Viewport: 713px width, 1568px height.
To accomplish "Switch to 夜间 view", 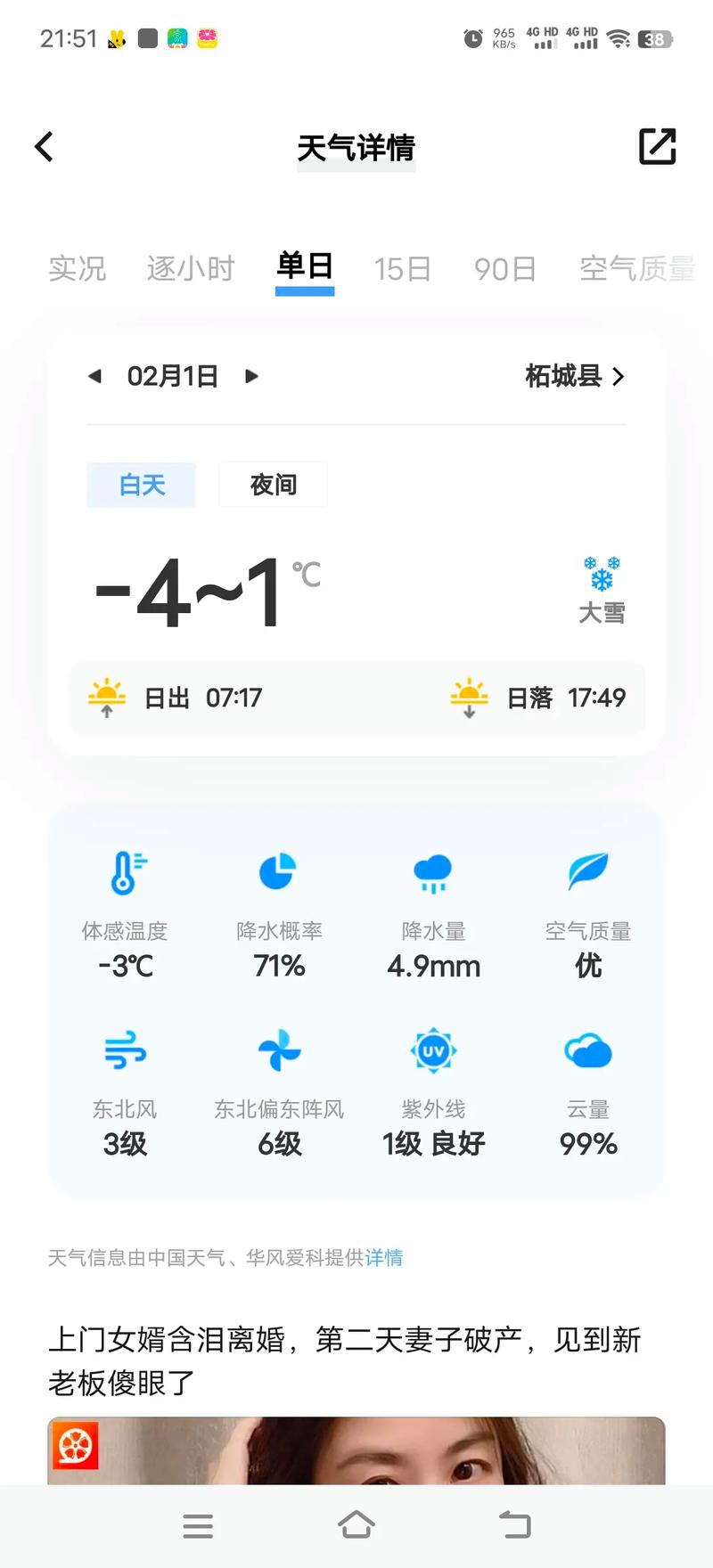I will [x=273, y=485].
